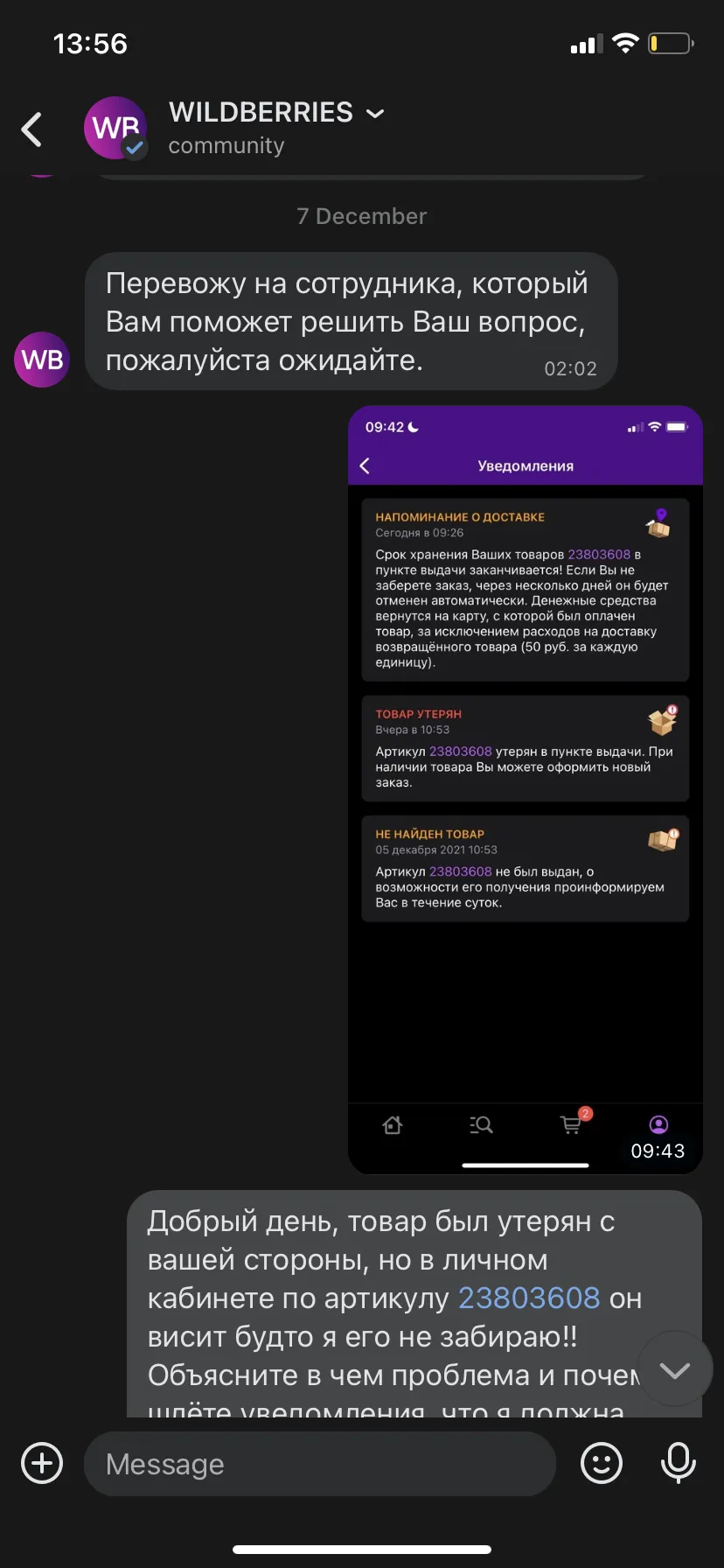The image size is (724, 1568).
Task: Open the sent notifications screenshot image
Action: (526, 789)
